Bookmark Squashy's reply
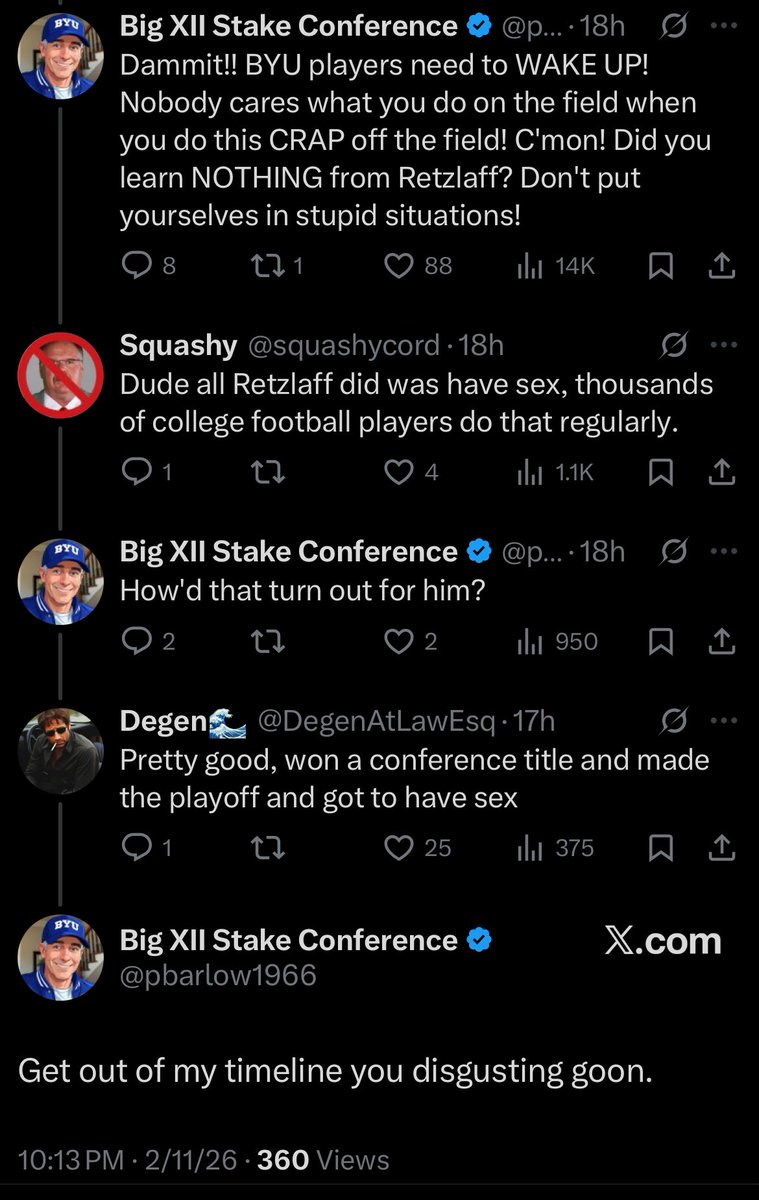 click(x=660, y=472)
